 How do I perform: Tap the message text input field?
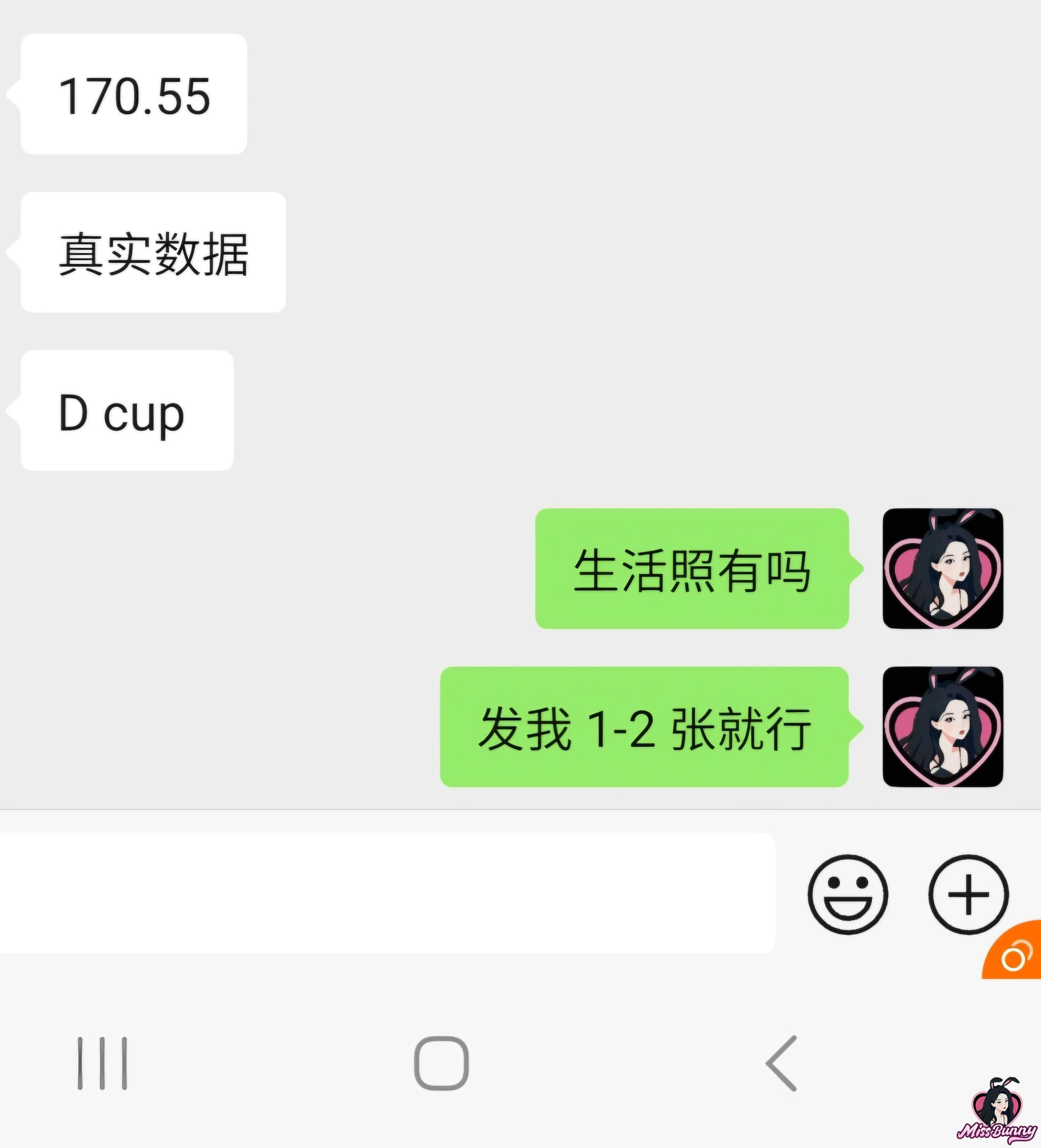387,894
